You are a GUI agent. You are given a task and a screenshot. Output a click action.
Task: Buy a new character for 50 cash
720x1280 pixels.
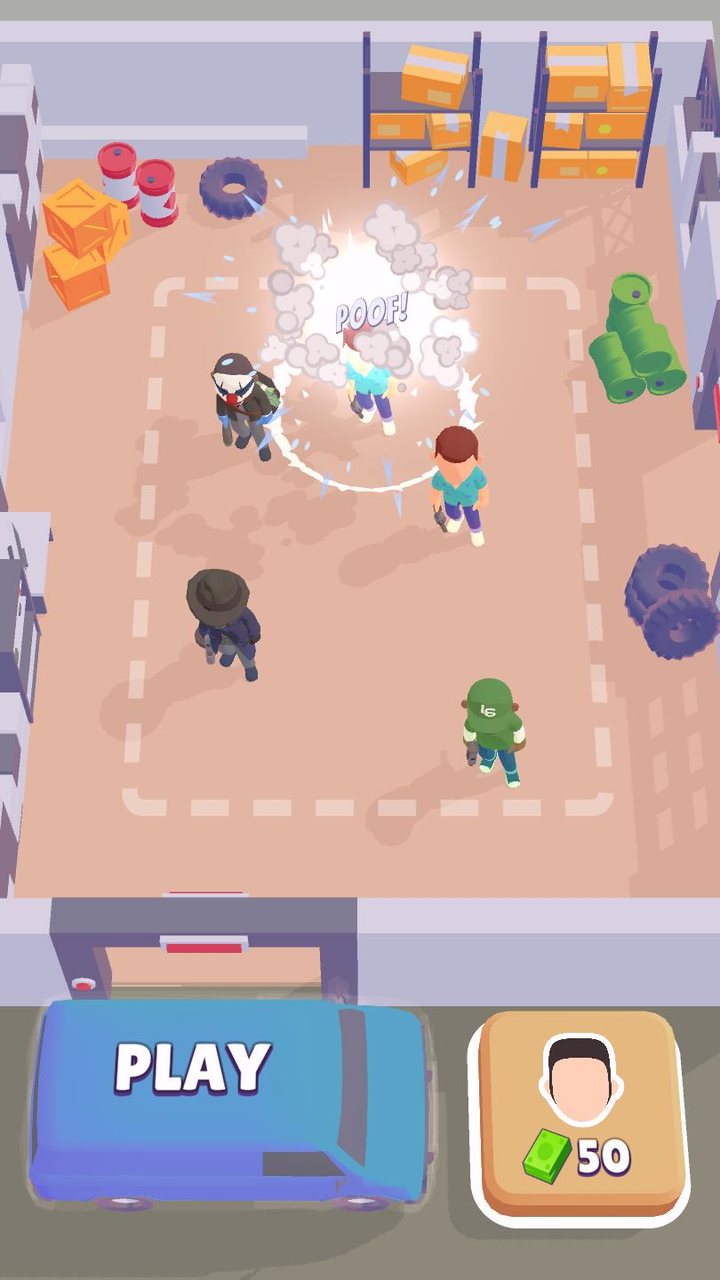coord(578,1115)
